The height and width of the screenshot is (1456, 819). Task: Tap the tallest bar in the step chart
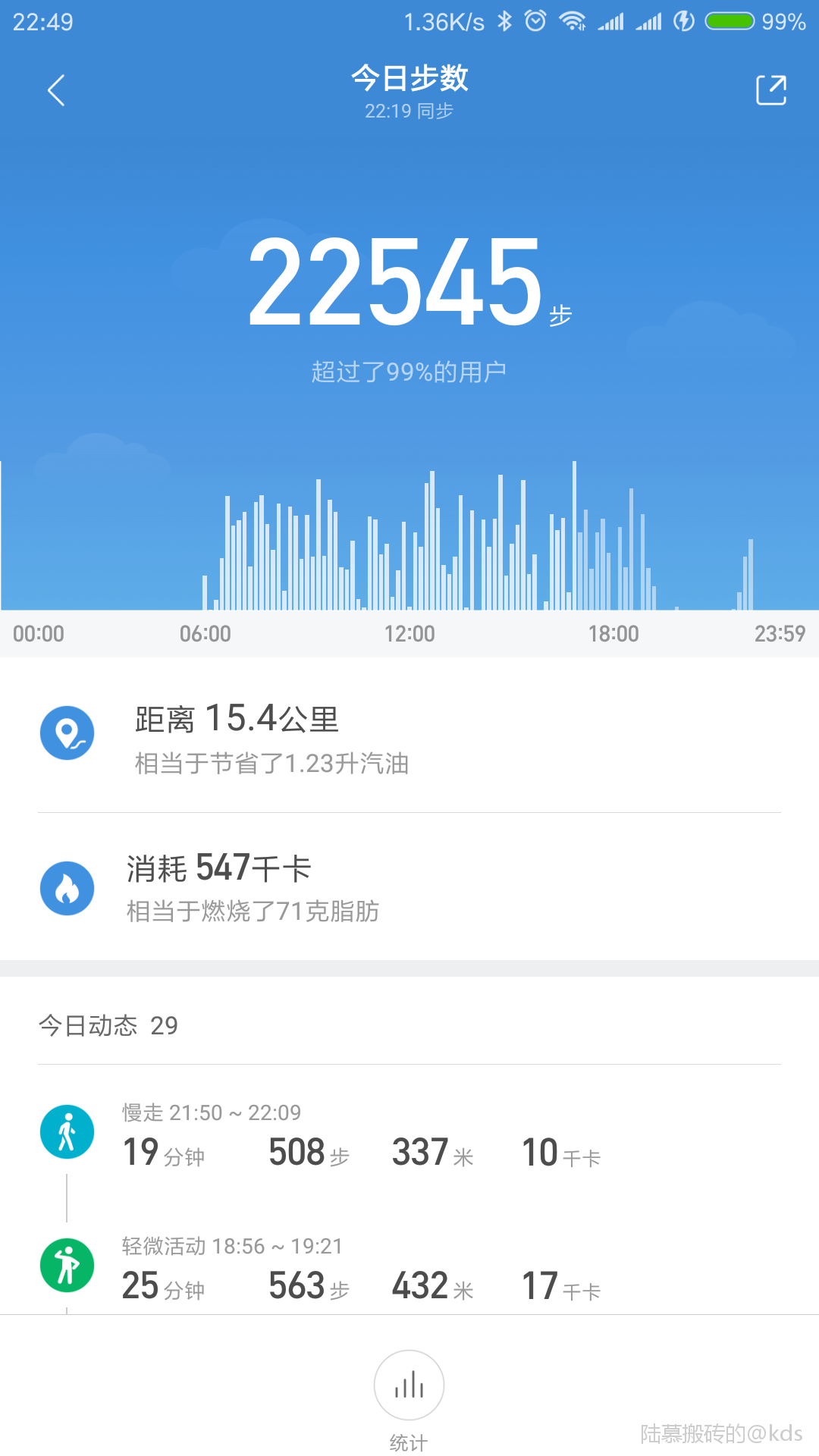573,531
